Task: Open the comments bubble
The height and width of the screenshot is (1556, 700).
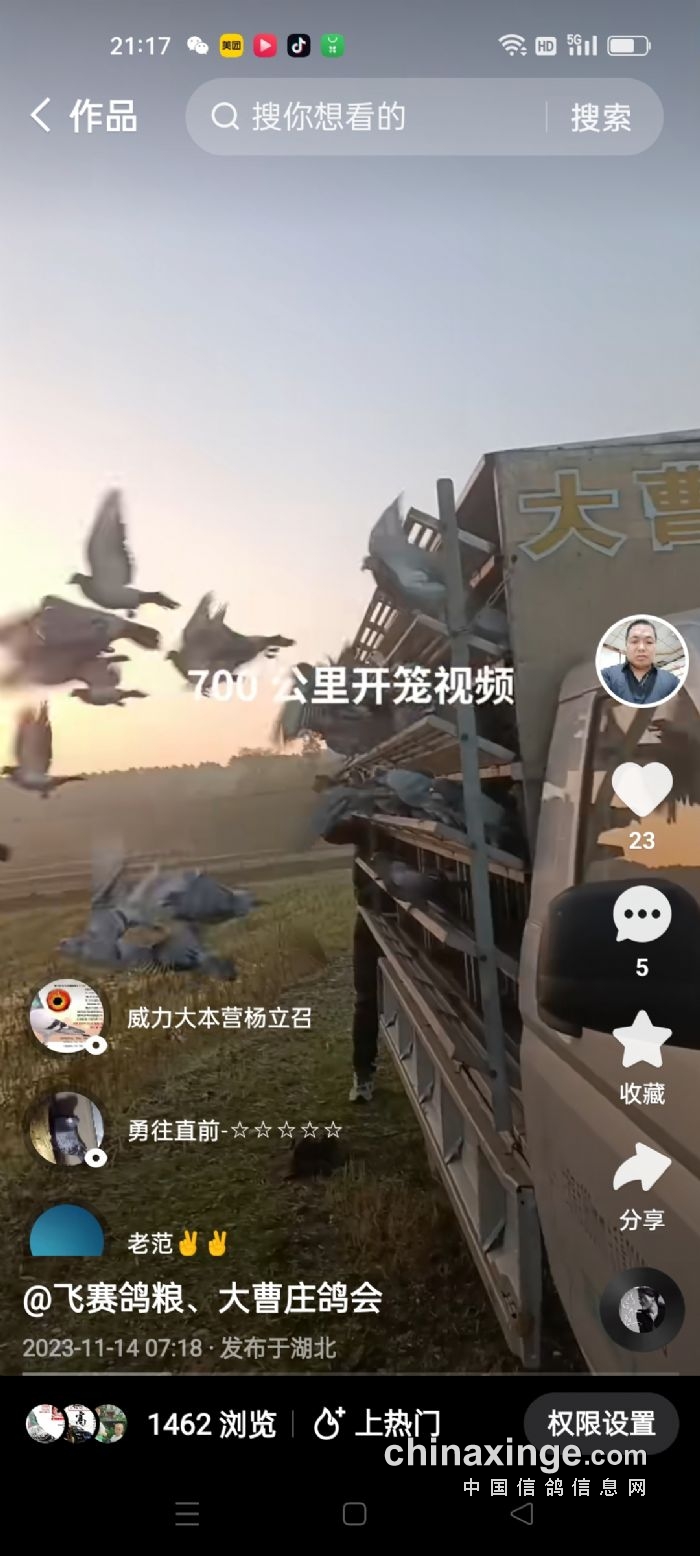Action: [x=641, y=915]
